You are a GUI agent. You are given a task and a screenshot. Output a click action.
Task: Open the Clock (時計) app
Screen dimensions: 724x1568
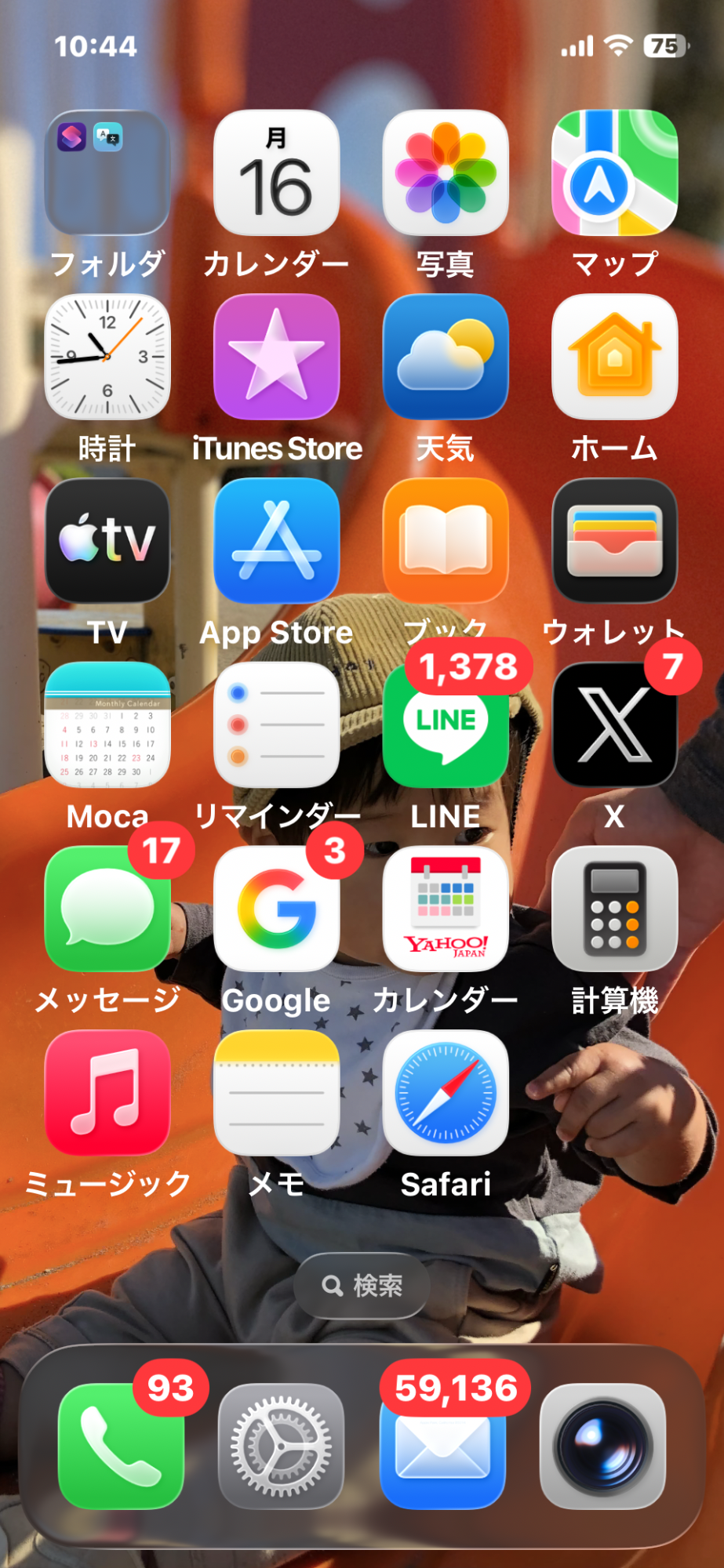tap(107, 357)
